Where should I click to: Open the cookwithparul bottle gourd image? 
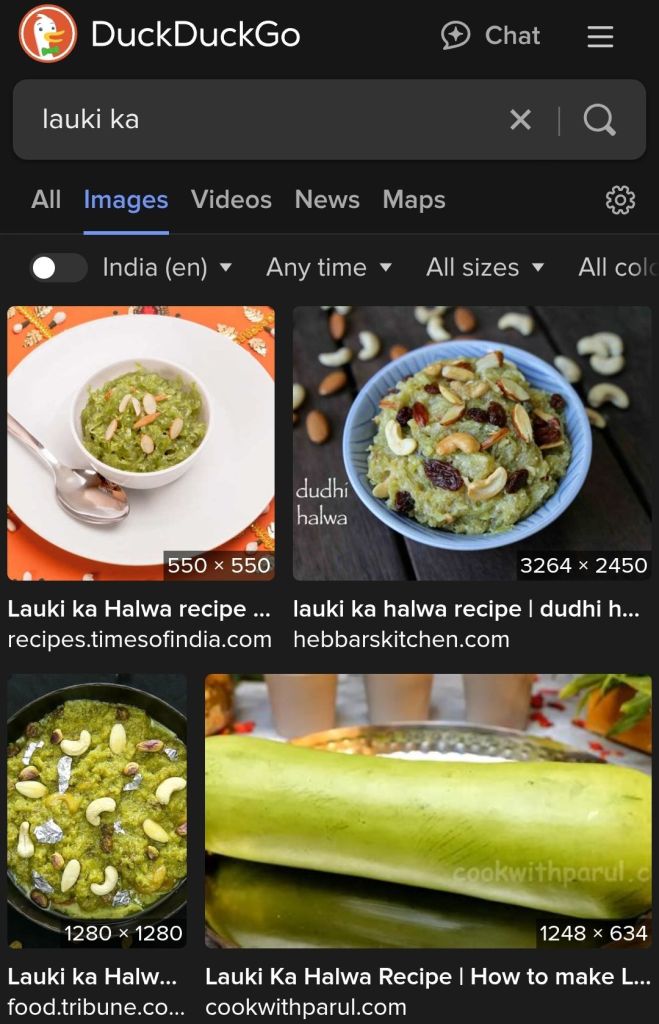point(428,810)
